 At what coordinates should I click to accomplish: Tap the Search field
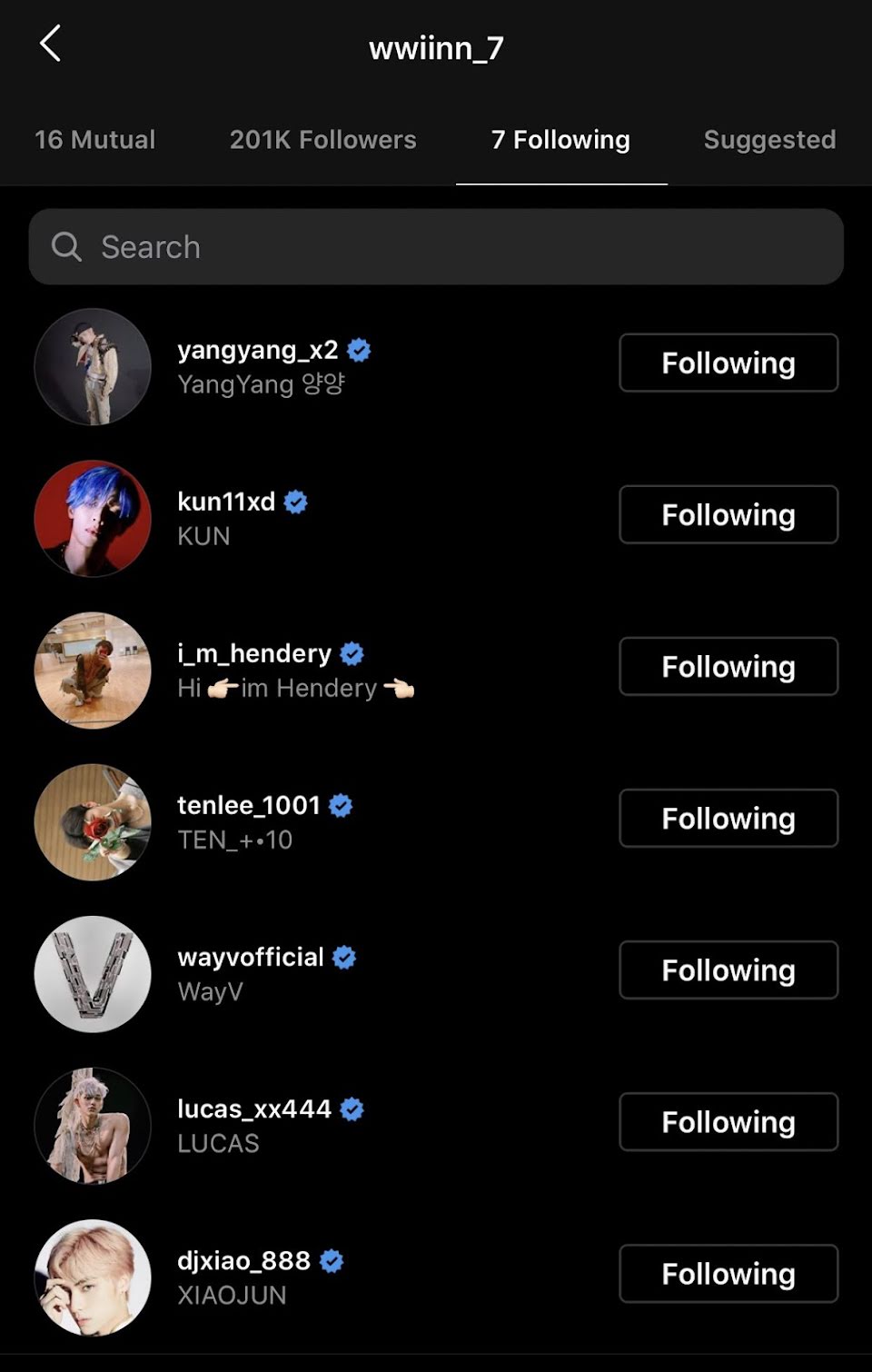[436, 247]
